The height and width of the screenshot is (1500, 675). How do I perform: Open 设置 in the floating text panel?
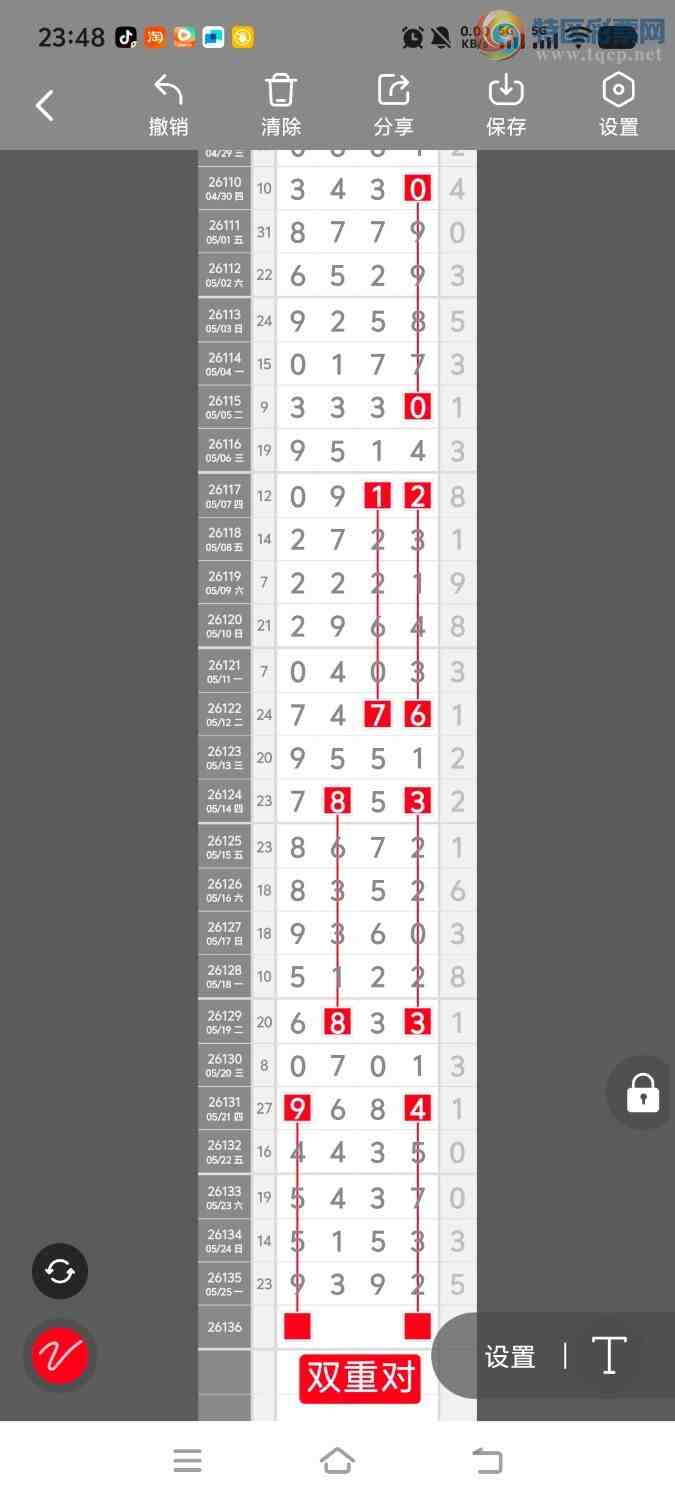click(510, 1357)
